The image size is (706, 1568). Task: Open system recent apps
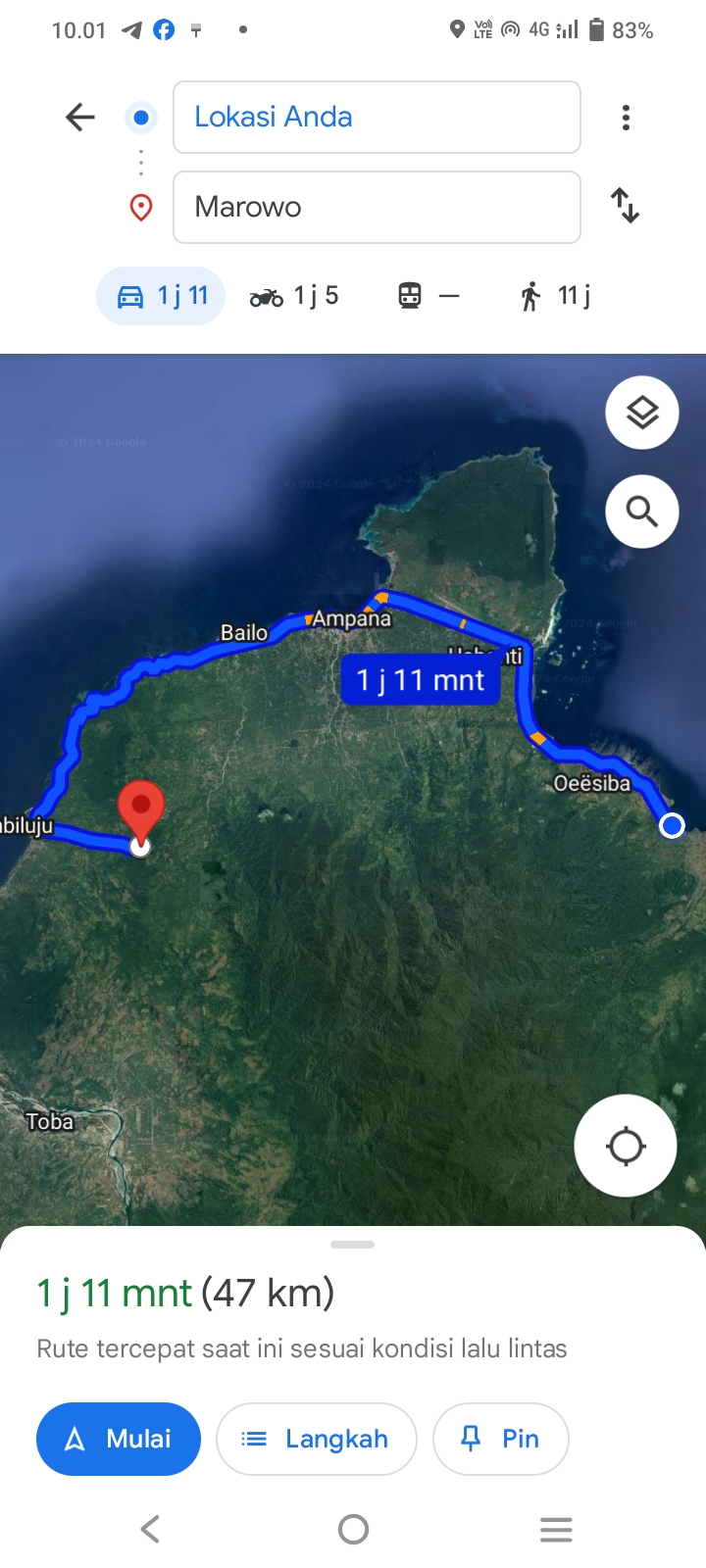pyautogui.click(x=556, y=1529)
